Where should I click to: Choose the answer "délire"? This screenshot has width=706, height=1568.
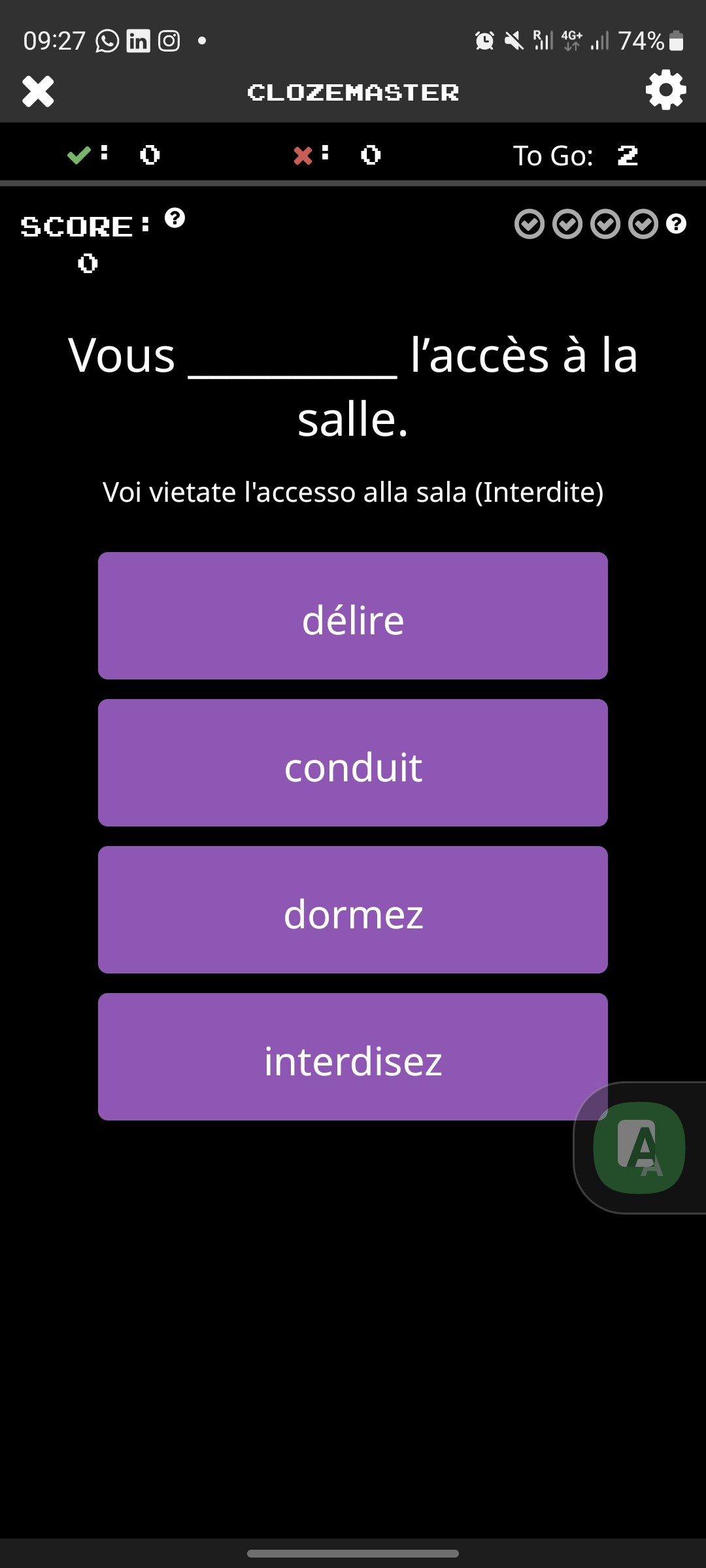[x=353, y=615]
